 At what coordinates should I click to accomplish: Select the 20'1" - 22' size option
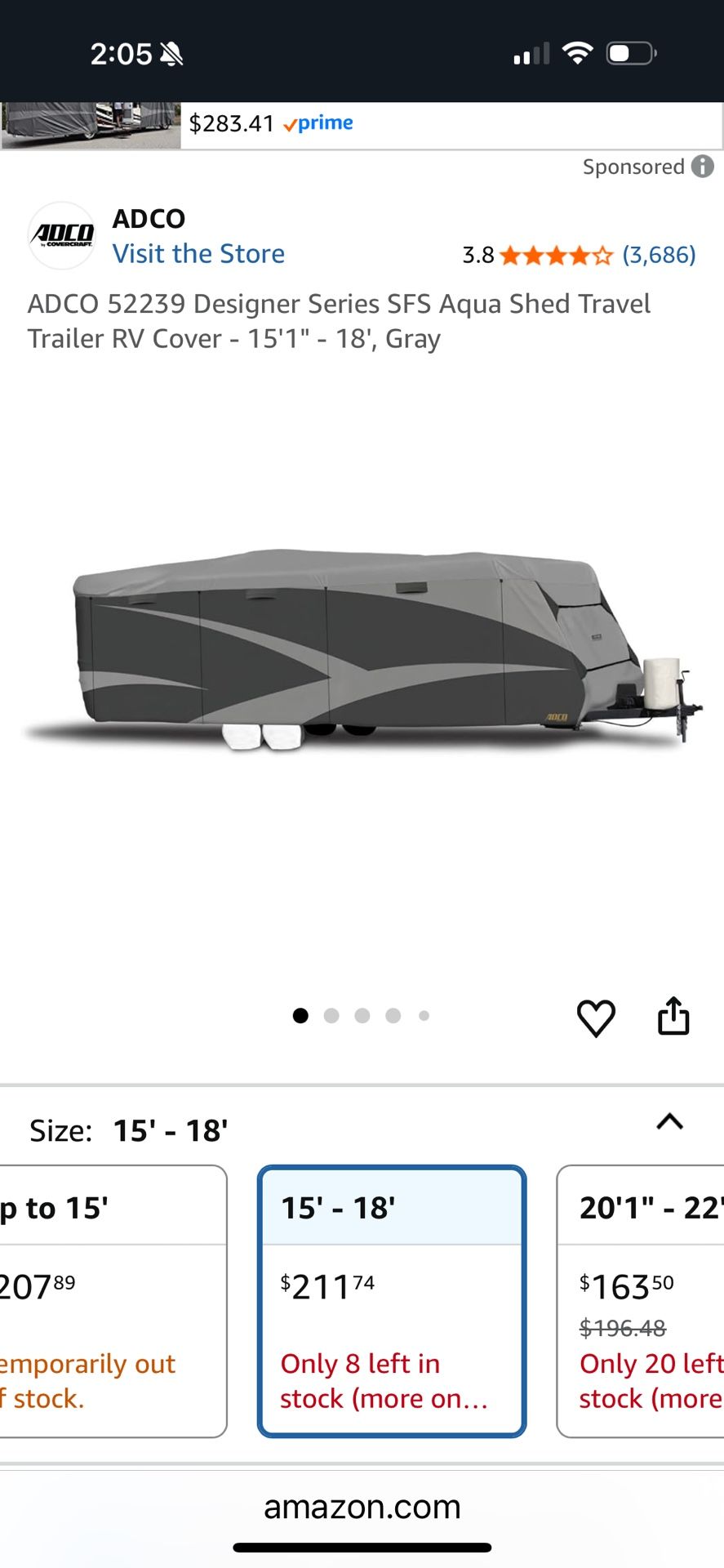click(642, 1300)
